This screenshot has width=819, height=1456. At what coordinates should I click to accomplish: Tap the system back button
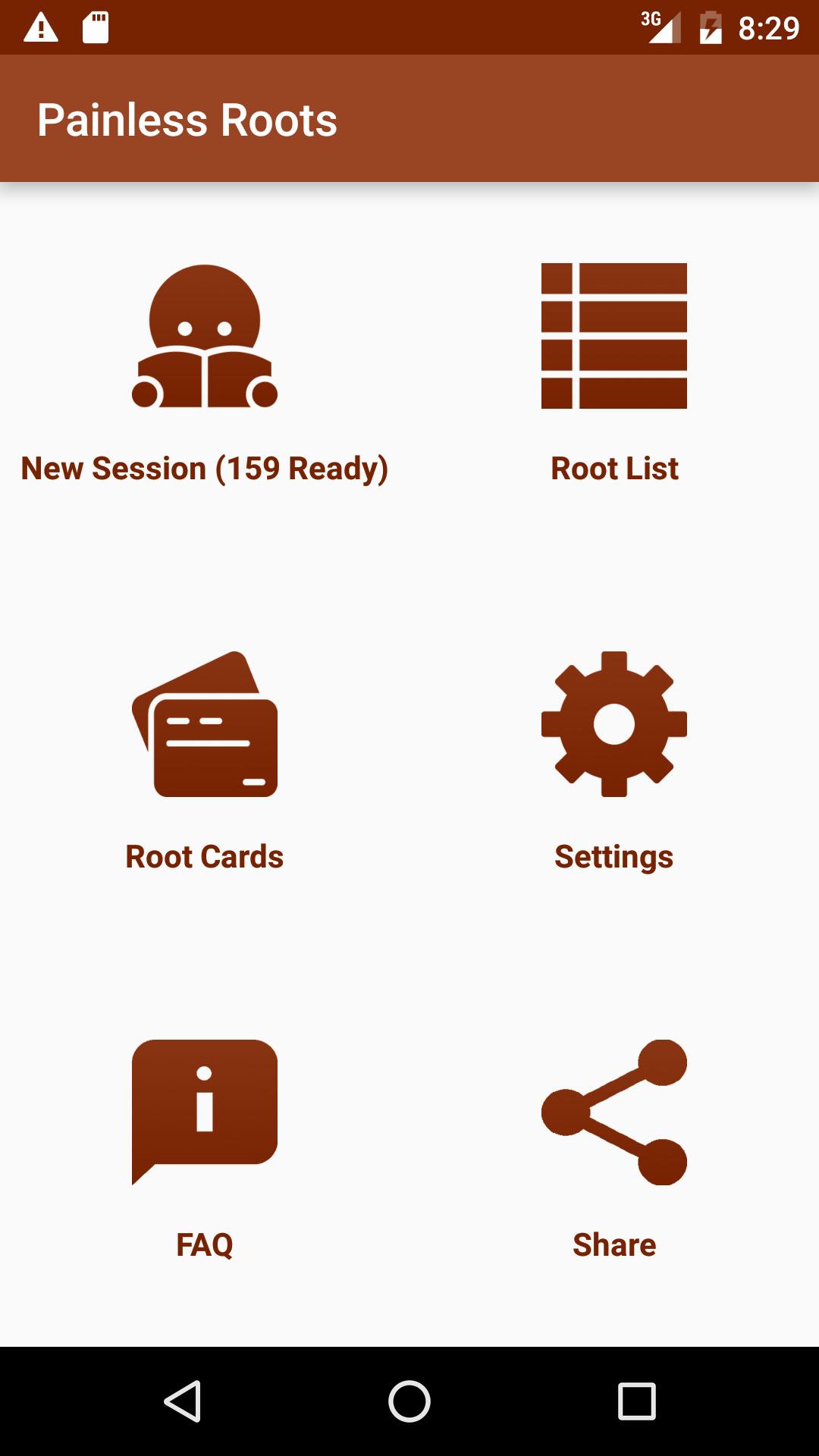(182, 1401)
